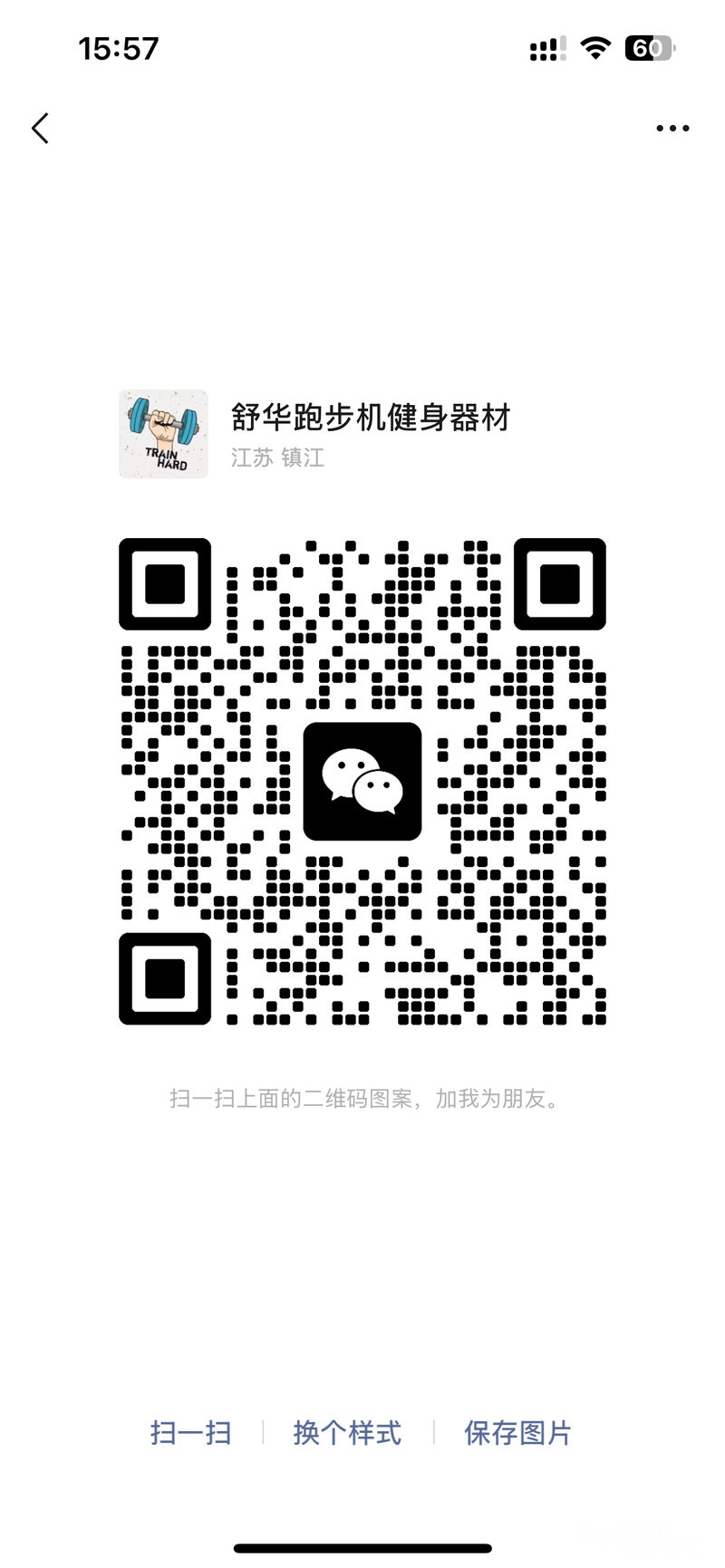The image size is (725, 1568).
Task: Go back using the arrow
Action: [40, 129]
